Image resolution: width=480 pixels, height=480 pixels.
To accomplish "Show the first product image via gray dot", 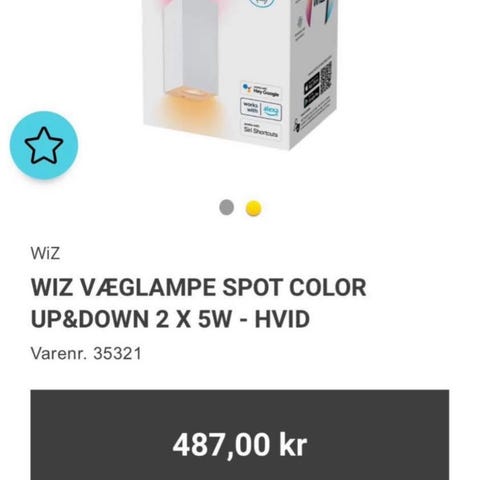I will click(x=227, y=207).
